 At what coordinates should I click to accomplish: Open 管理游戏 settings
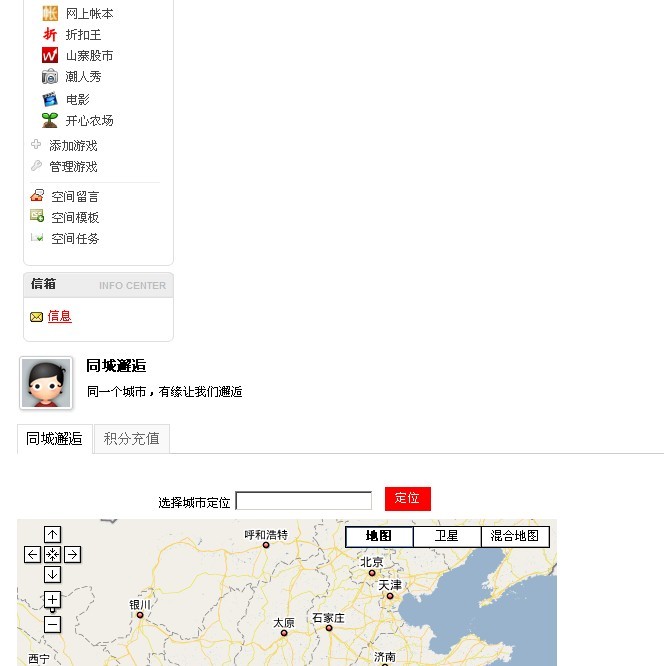(x=72, y=167)
